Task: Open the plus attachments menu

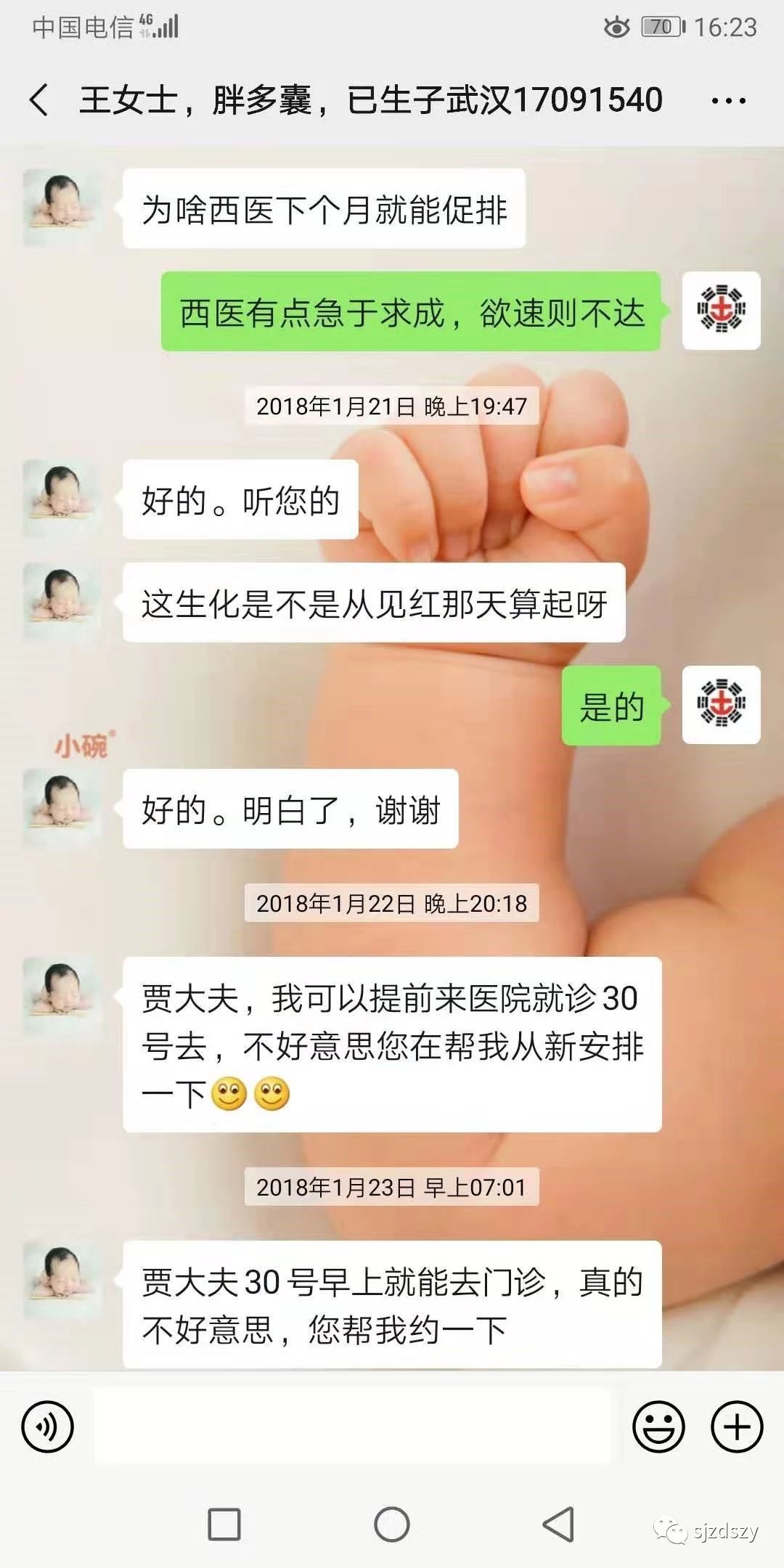Action: tap(737, 1426)
